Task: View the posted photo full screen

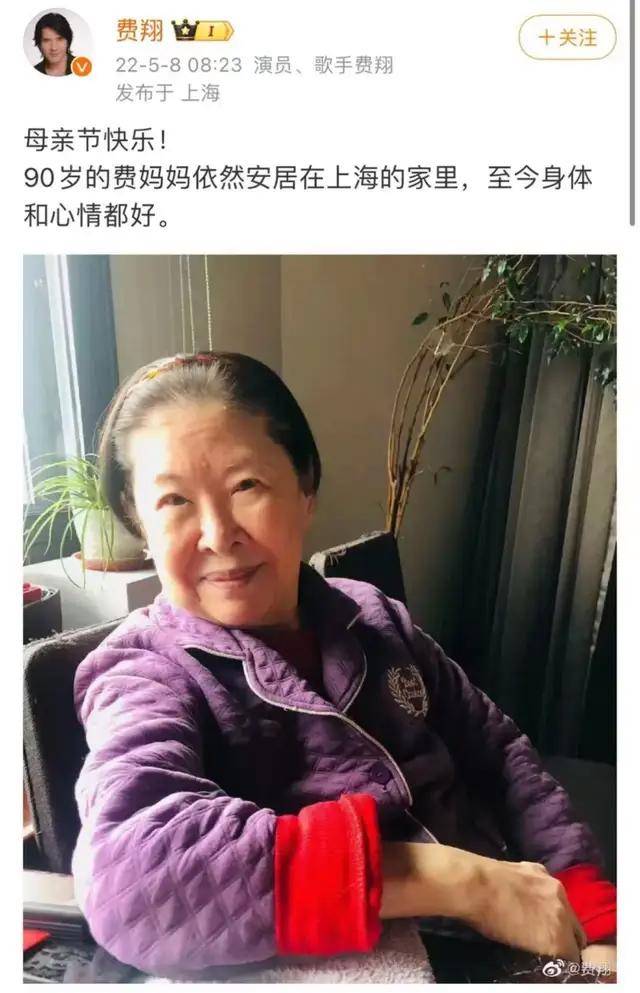Action: 320,620
